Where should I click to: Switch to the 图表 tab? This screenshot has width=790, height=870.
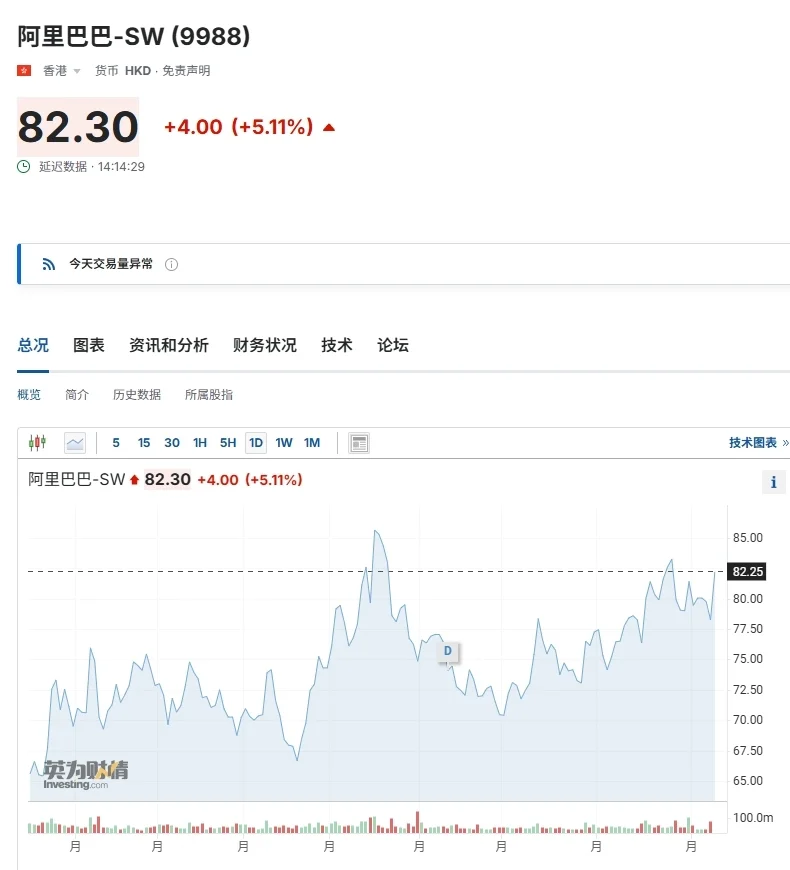coord(89,345)
